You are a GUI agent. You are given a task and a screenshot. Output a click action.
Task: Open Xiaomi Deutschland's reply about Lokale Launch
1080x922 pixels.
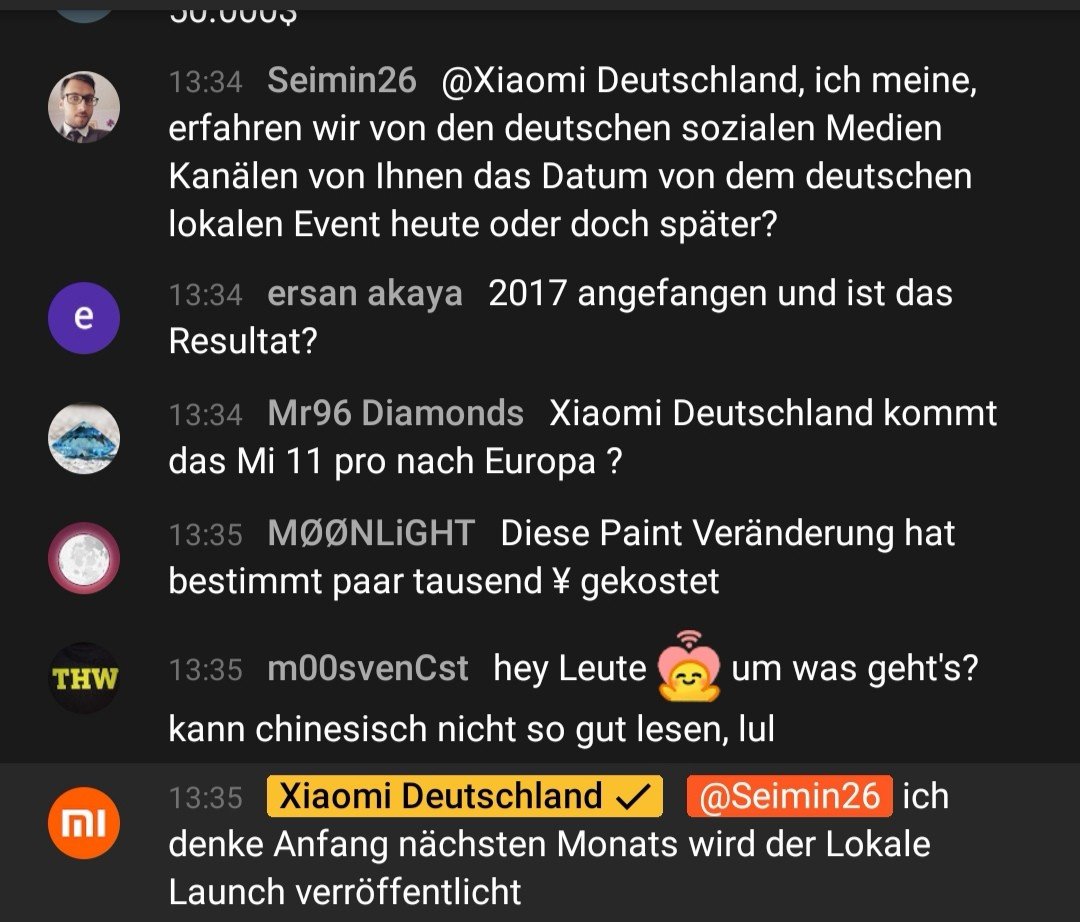(548, 844)
